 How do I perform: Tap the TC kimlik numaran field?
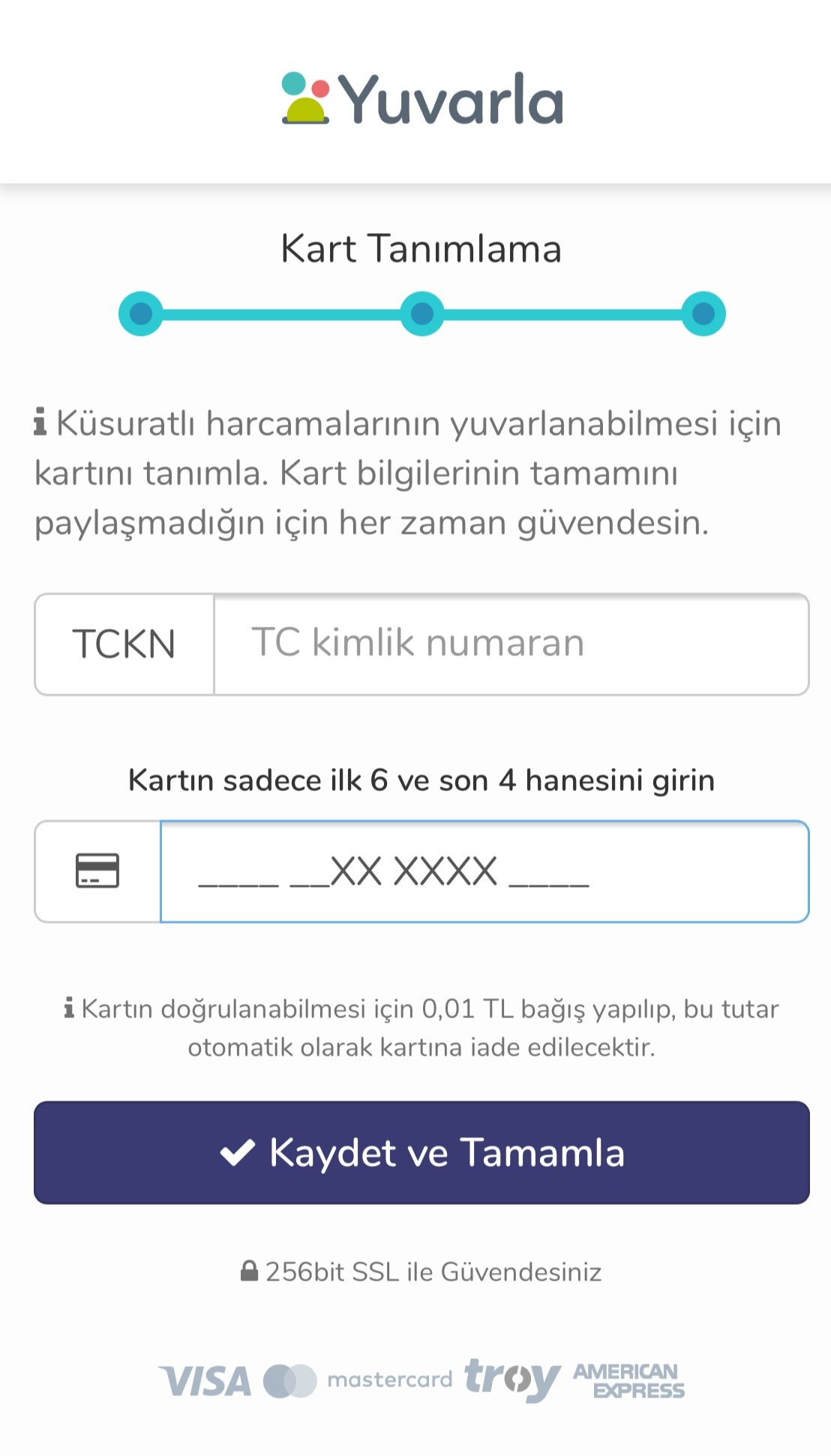click(510, 644)
